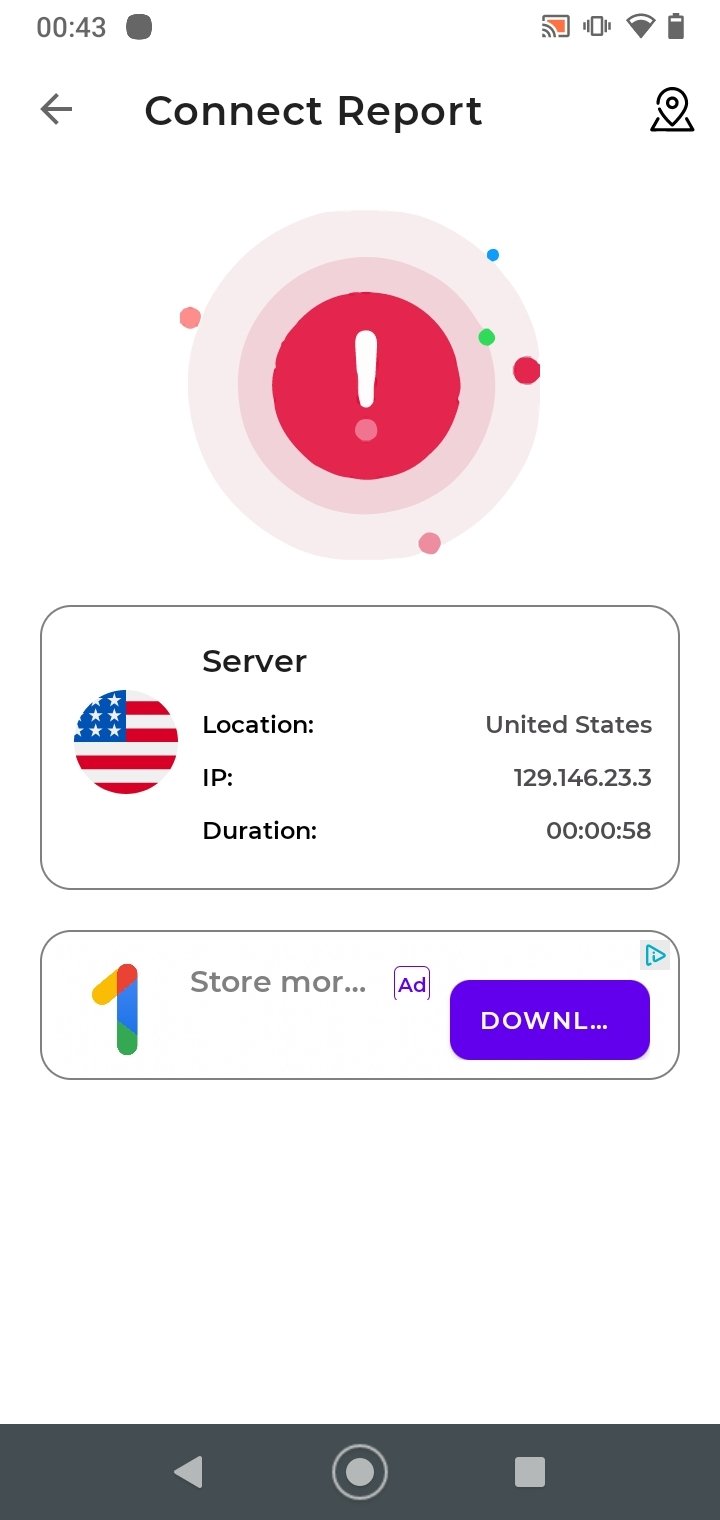The width and height of the screenshot is (720, 1520).
Task: Open the server location map pin icon
Action: pos(672,110)
